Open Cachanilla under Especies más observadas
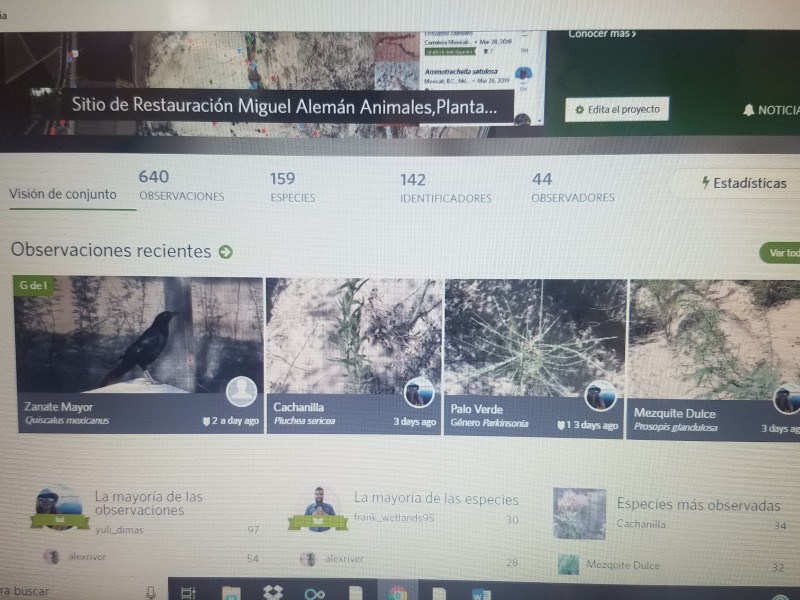The height and width of the screenshot is (600, 800). 641,524
